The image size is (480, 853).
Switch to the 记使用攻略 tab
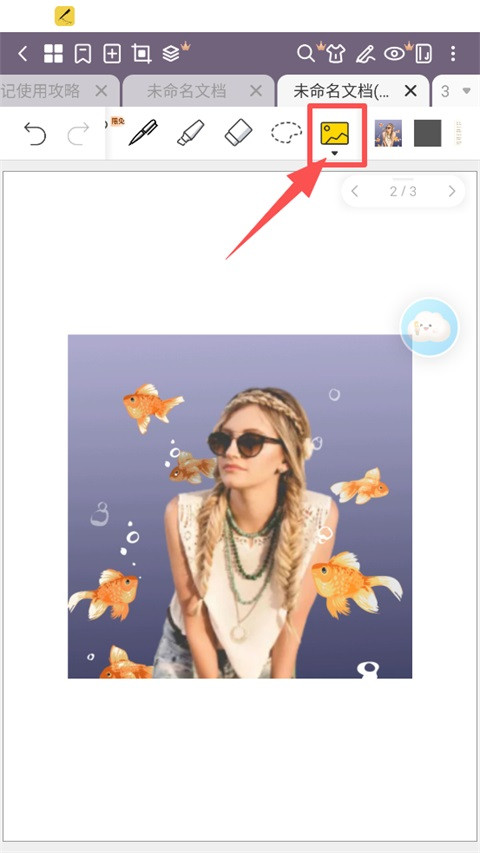click(x=41, y=91)
